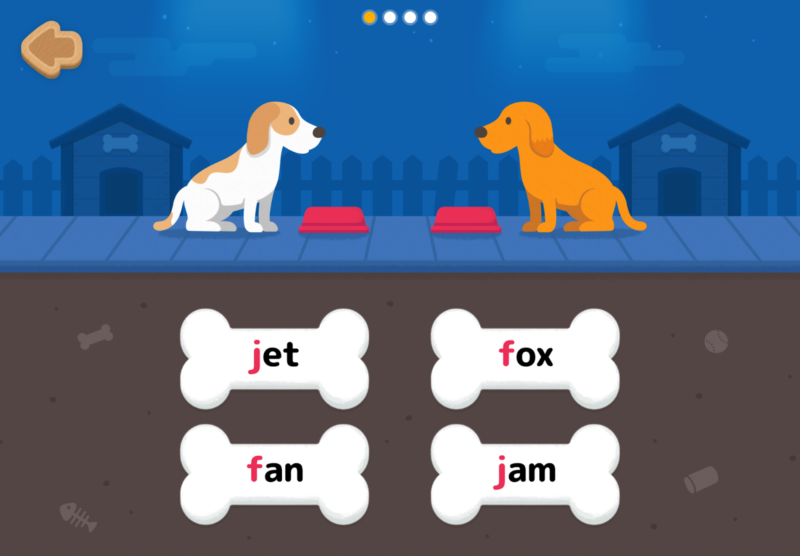This screenshot has width=800, height=556.
Task: Choose the fox bone
Action: [x=525, y=356]
